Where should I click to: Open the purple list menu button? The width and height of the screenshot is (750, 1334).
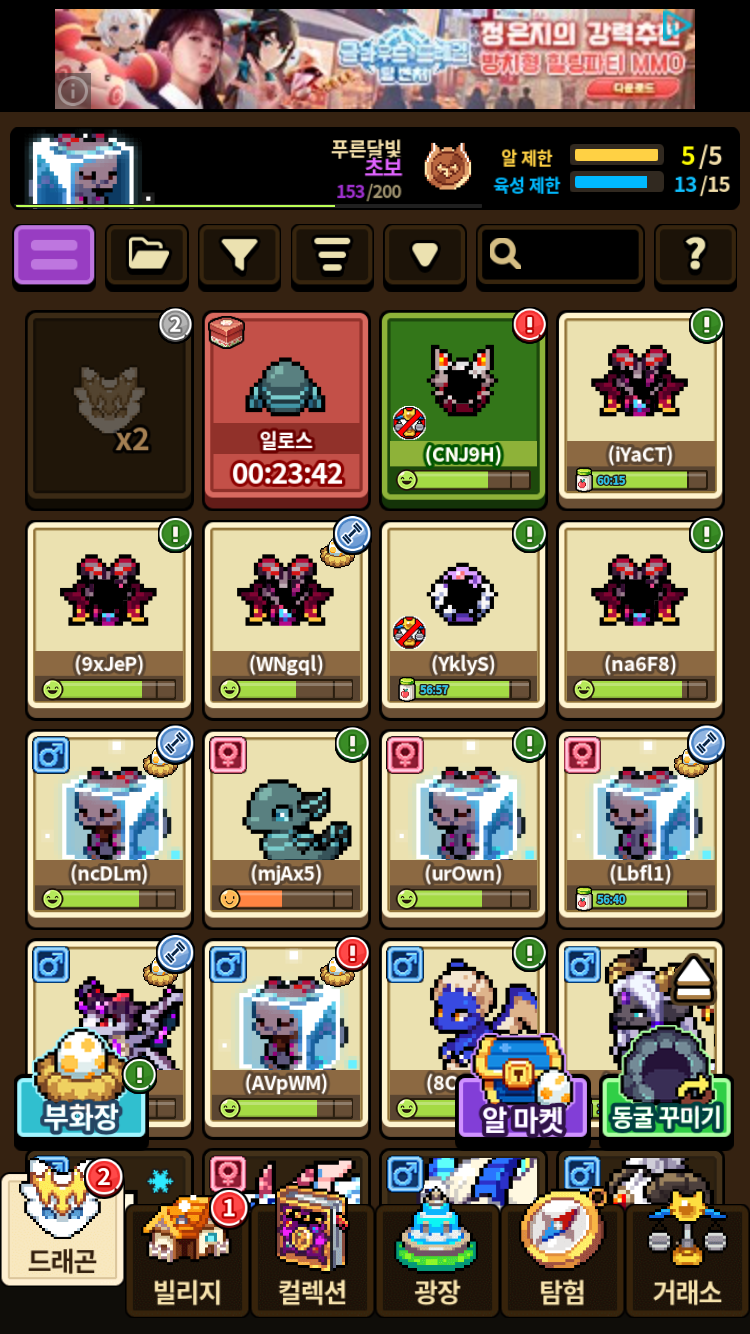pyautogui.click(x=54, y=255)
